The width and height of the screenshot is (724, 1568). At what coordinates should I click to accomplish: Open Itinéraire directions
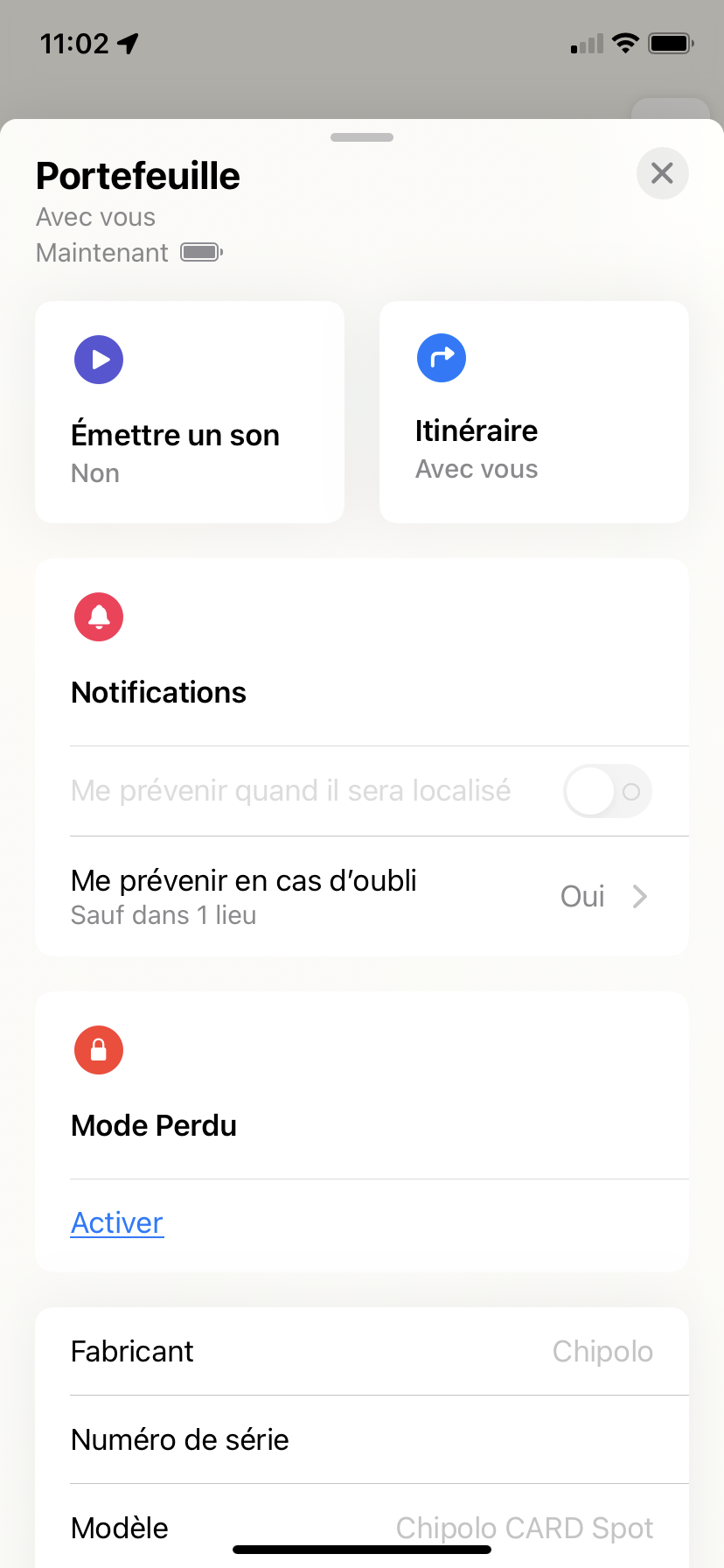534,412
